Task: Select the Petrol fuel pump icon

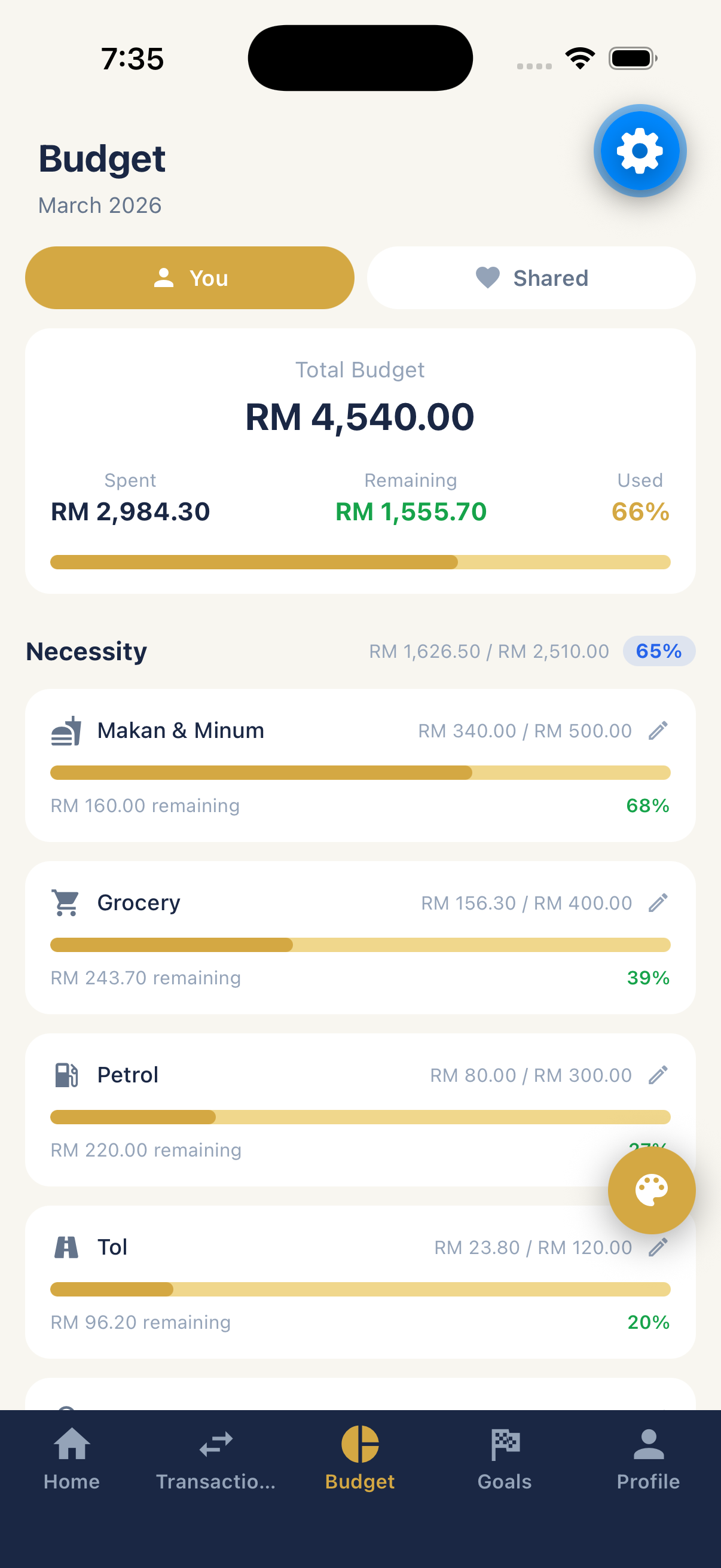Action: [65, 1075]
